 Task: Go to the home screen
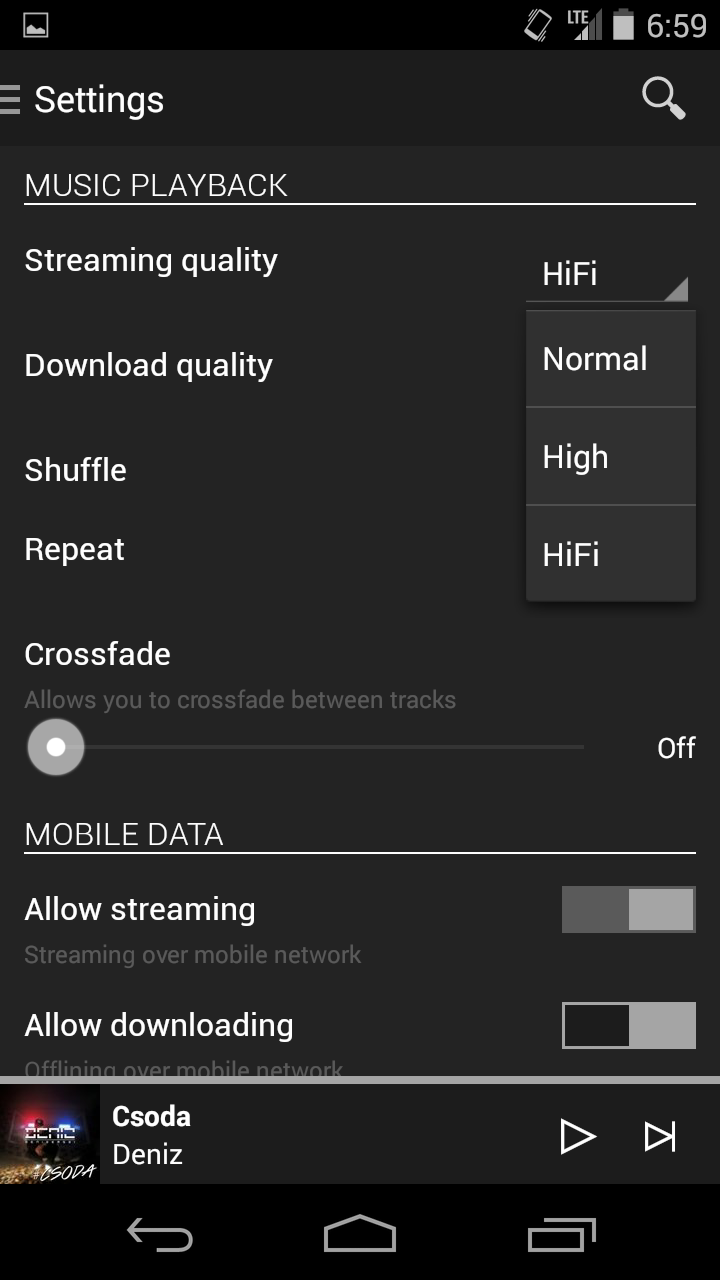(x=360, y=1233)
